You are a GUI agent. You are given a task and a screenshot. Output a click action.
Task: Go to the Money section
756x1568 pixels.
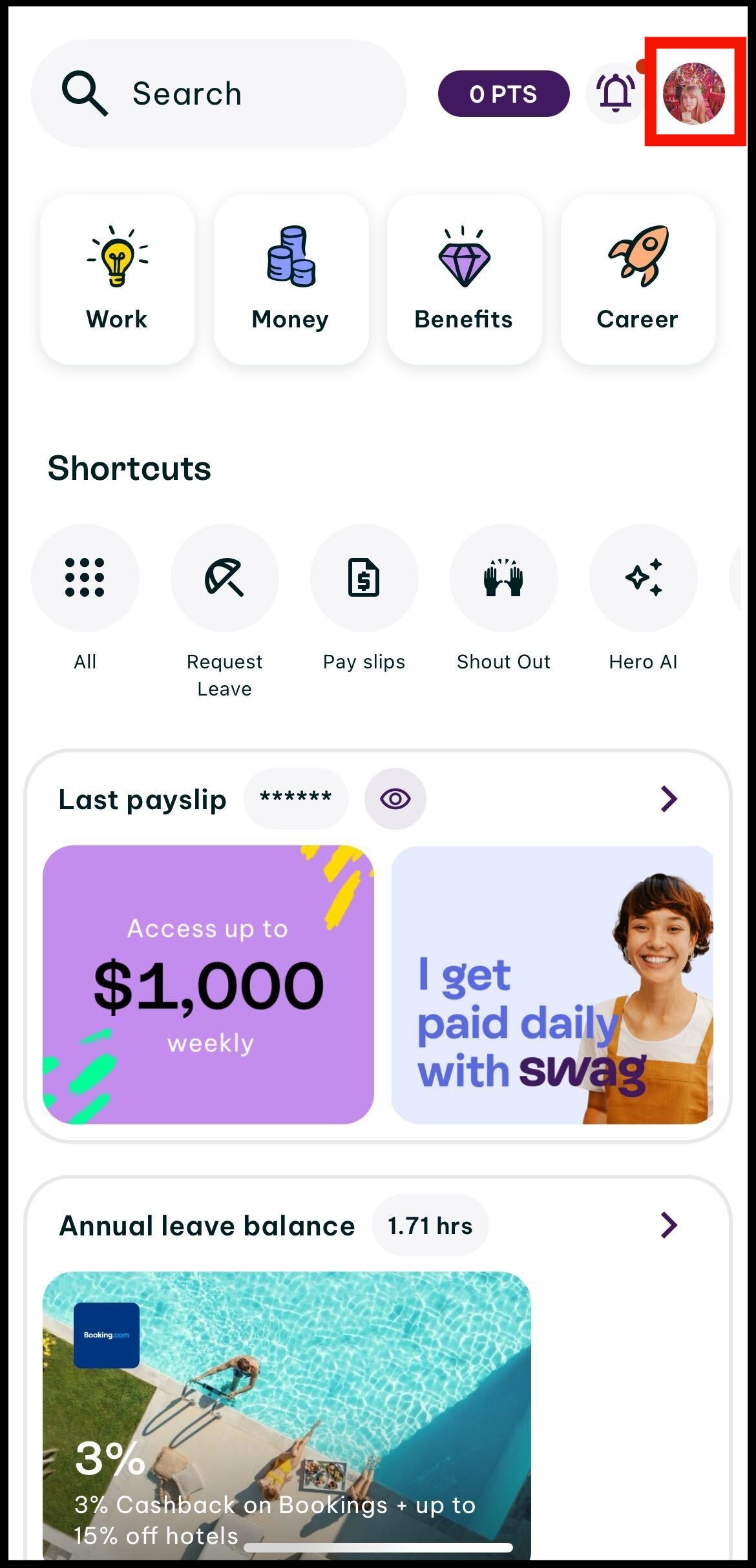coord(291,280)
